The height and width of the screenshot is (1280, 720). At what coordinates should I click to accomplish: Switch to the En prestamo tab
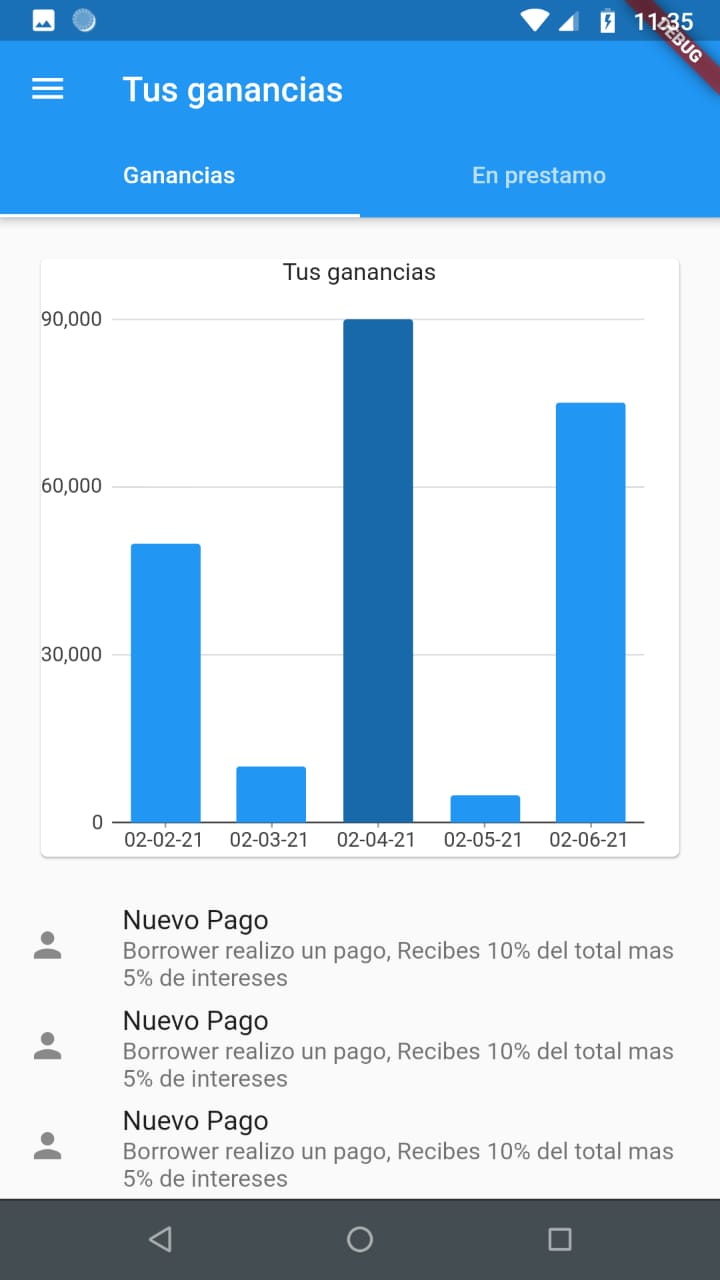click(539, 175)
